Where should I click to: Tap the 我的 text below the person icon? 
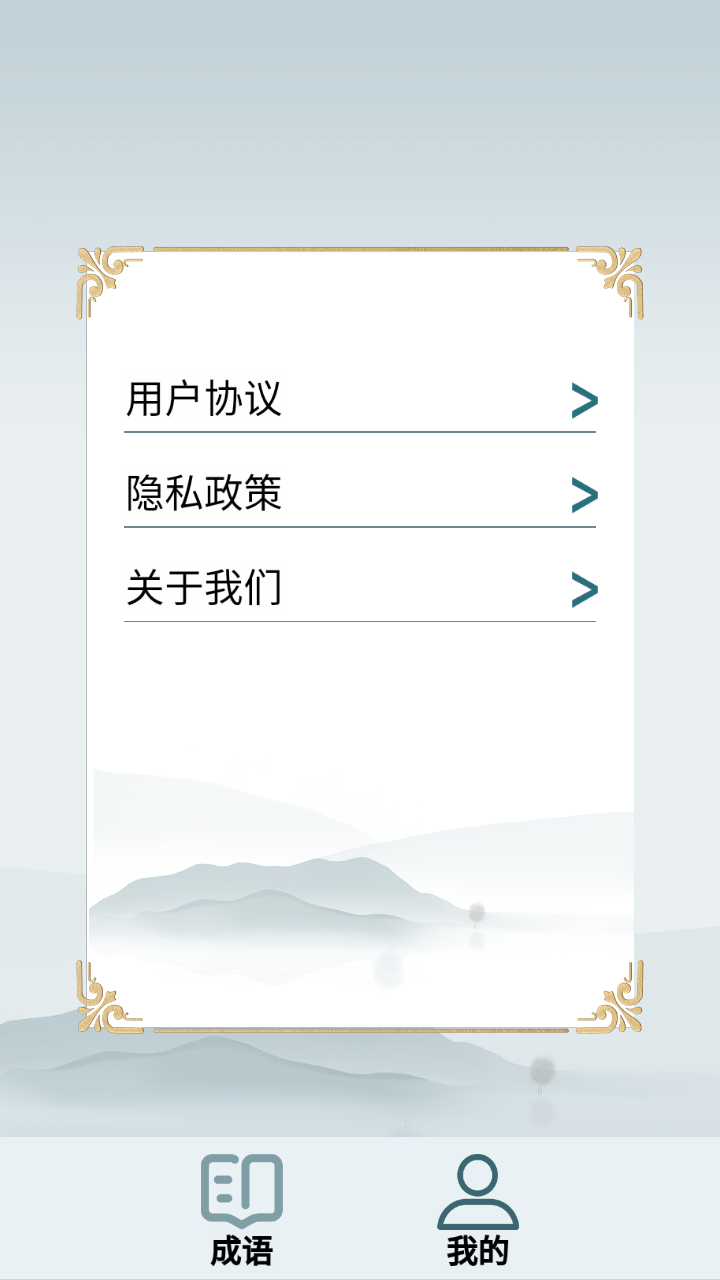[476, 1250]
